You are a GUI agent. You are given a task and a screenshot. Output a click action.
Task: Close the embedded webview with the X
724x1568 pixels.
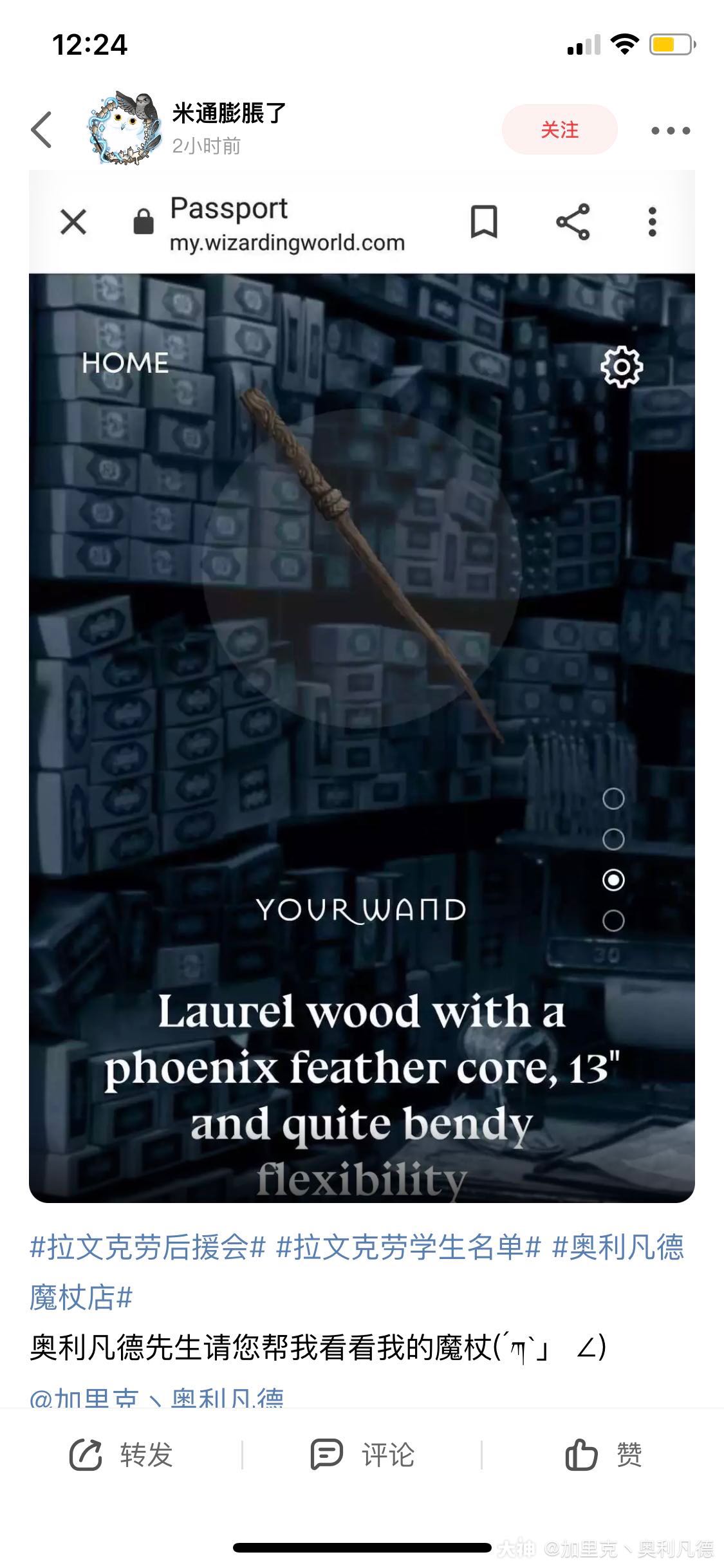point(73,223)
